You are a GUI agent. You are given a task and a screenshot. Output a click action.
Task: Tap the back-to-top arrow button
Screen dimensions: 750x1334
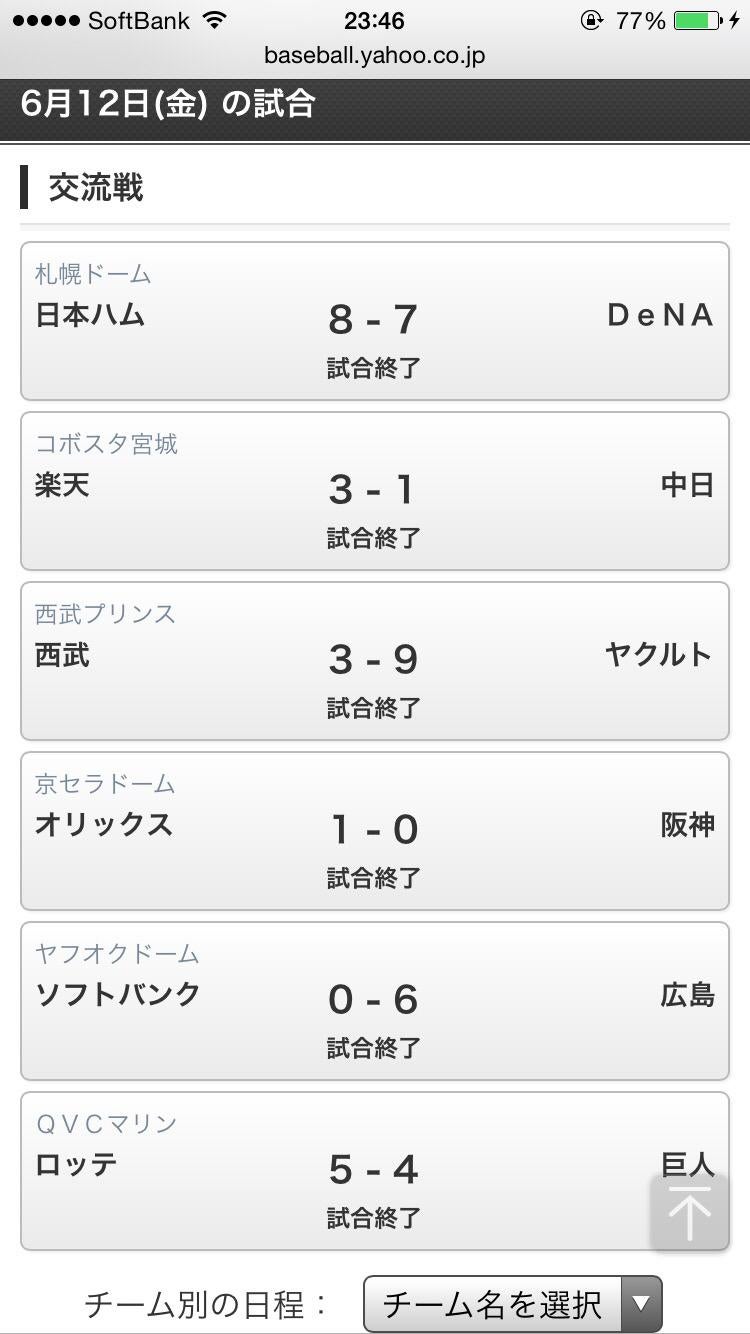tap(689, 1212)
